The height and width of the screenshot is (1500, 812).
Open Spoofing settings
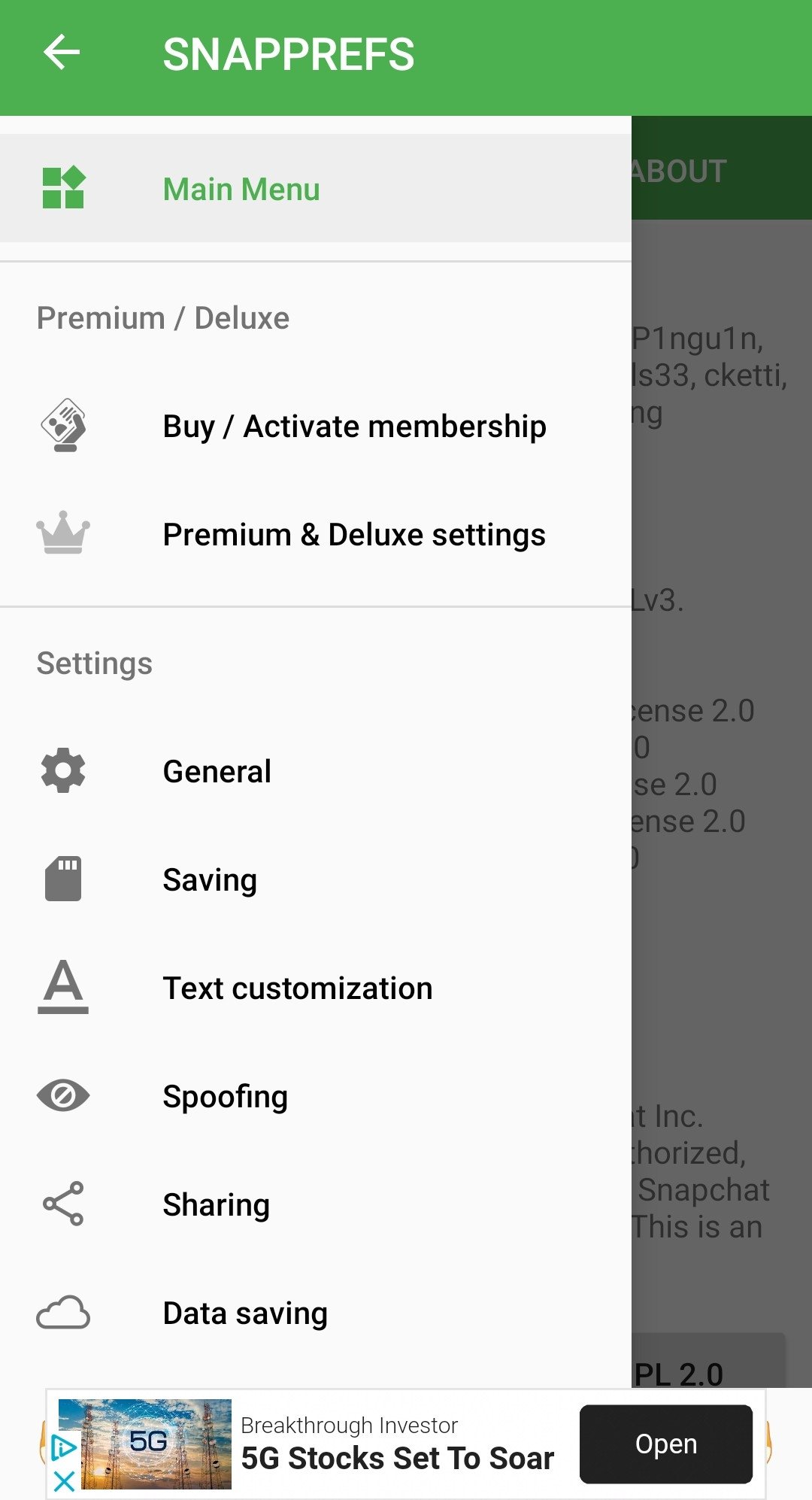316,1096
